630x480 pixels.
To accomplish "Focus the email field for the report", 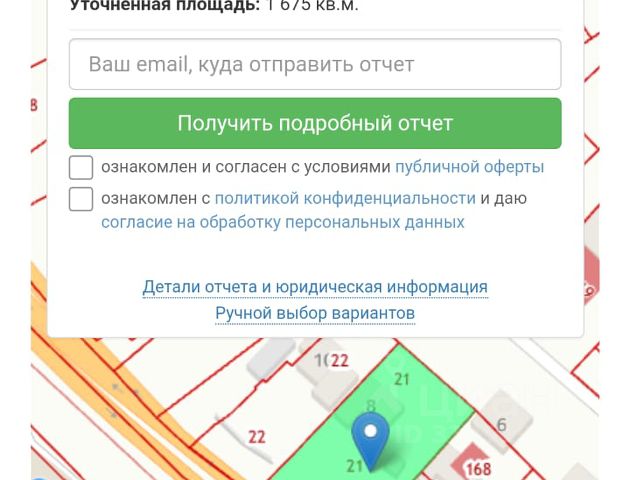I will coord(314,65).
